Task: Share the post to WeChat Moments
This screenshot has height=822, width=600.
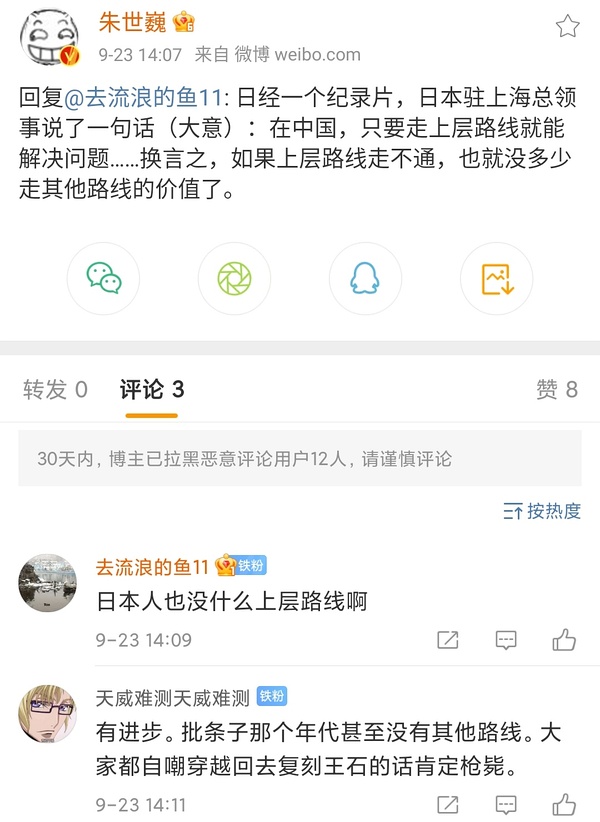Action: 234,279
